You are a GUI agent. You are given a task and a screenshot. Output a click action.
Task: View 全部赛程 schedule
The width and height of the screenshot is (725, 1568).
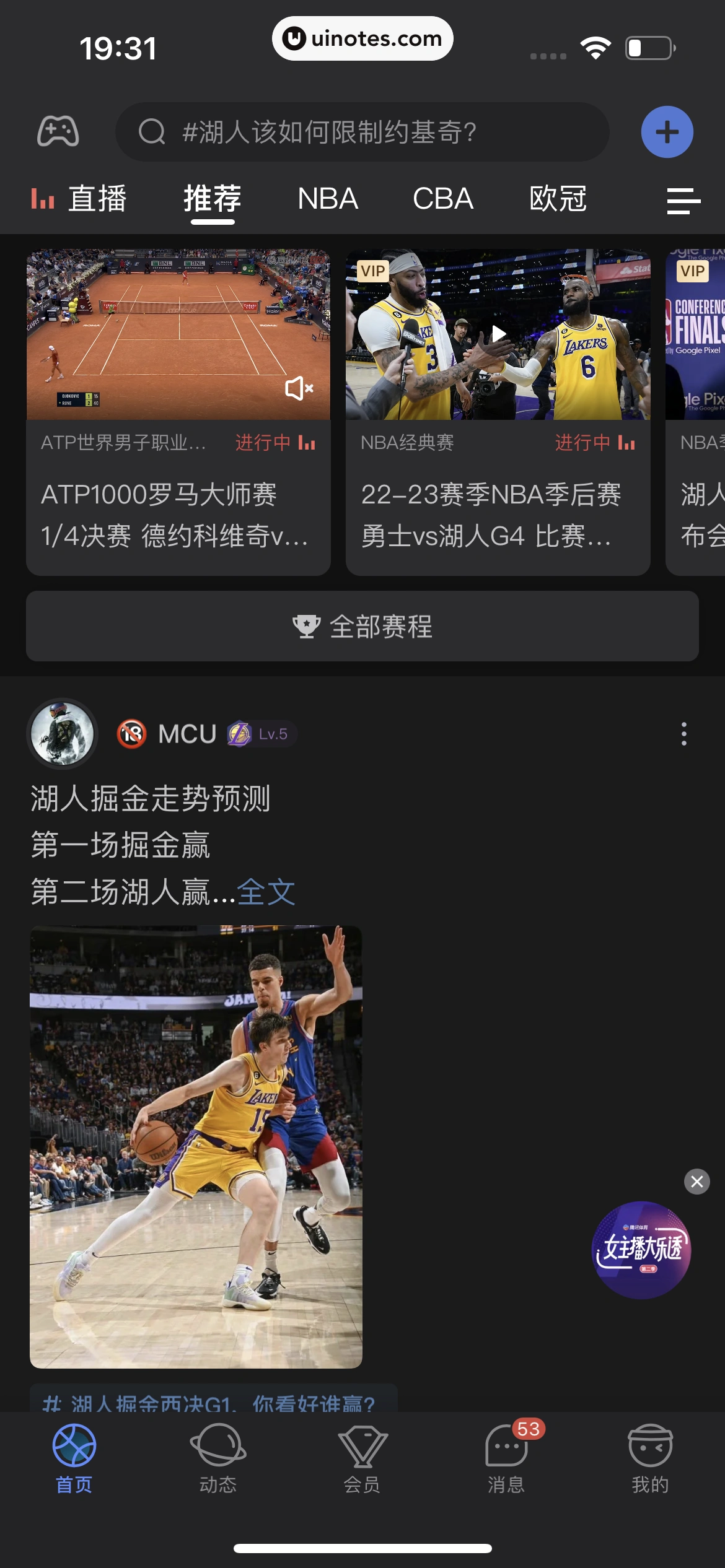click(362, 626)
